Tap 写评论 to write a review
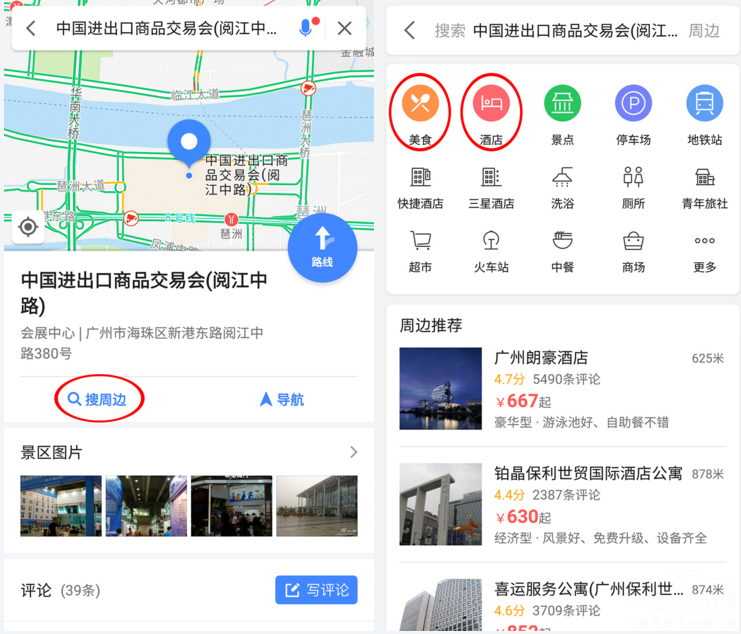Screen dimensions: 741x634 316,590
